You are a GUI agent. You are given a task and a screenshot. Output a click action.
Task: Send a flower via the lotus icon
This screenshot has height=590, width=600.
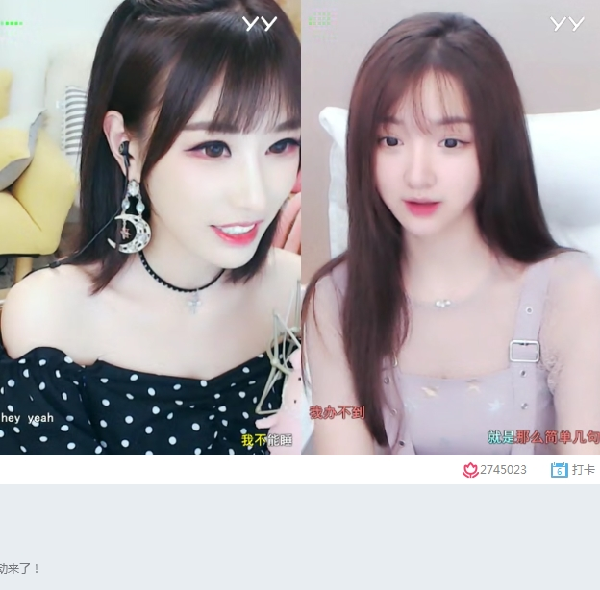point(470,470)
